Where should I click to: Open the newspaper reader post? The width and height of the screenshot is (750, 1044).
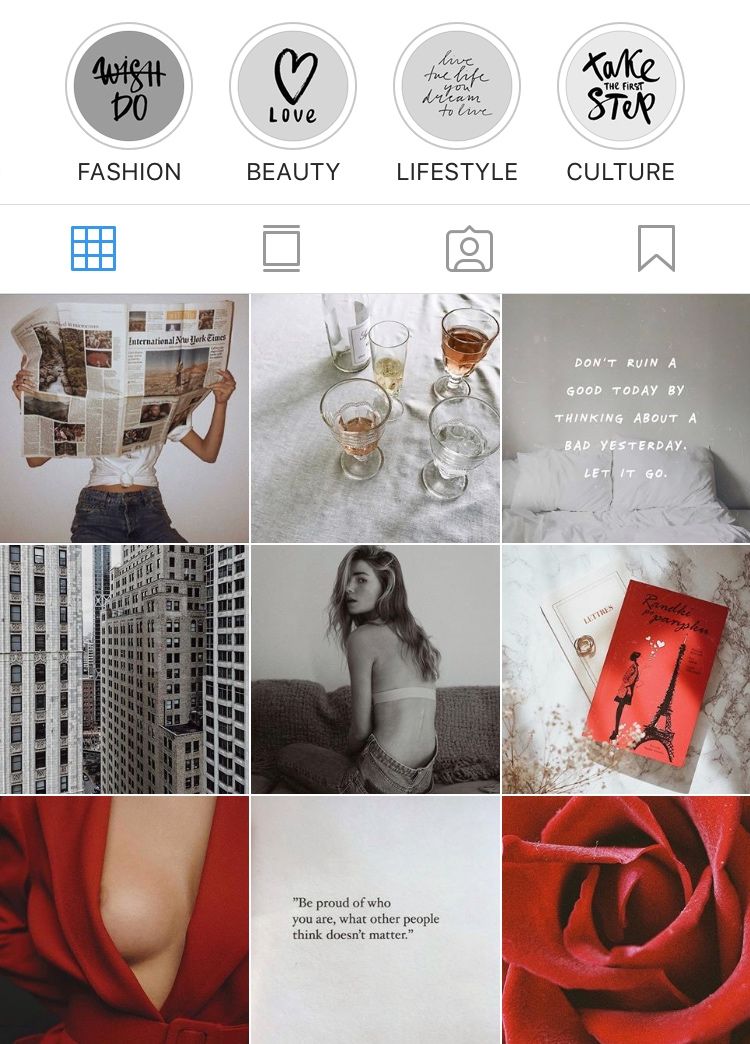124,418
